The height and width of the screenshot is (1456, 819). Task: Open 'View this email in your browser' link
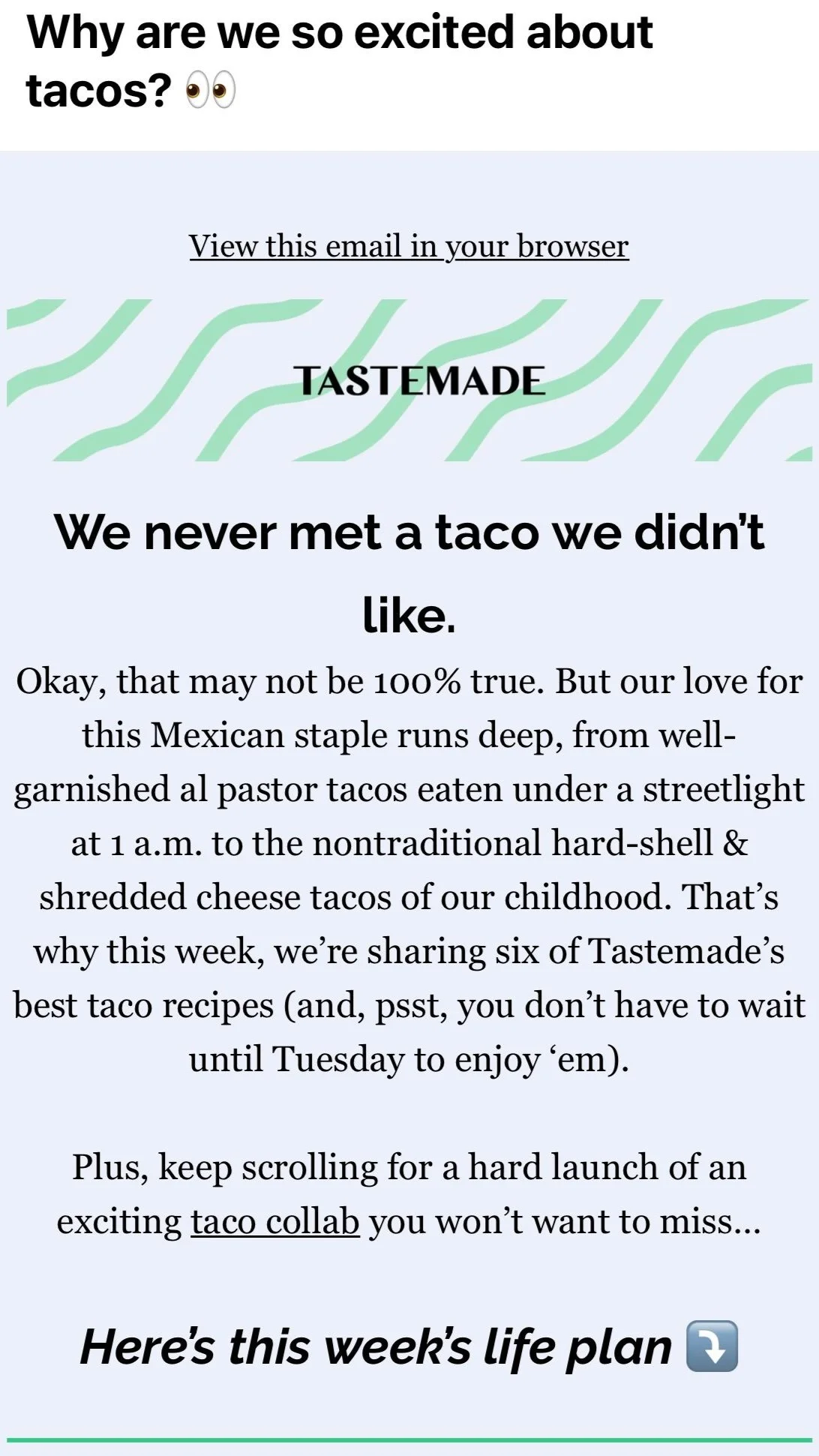coord(409,245)
